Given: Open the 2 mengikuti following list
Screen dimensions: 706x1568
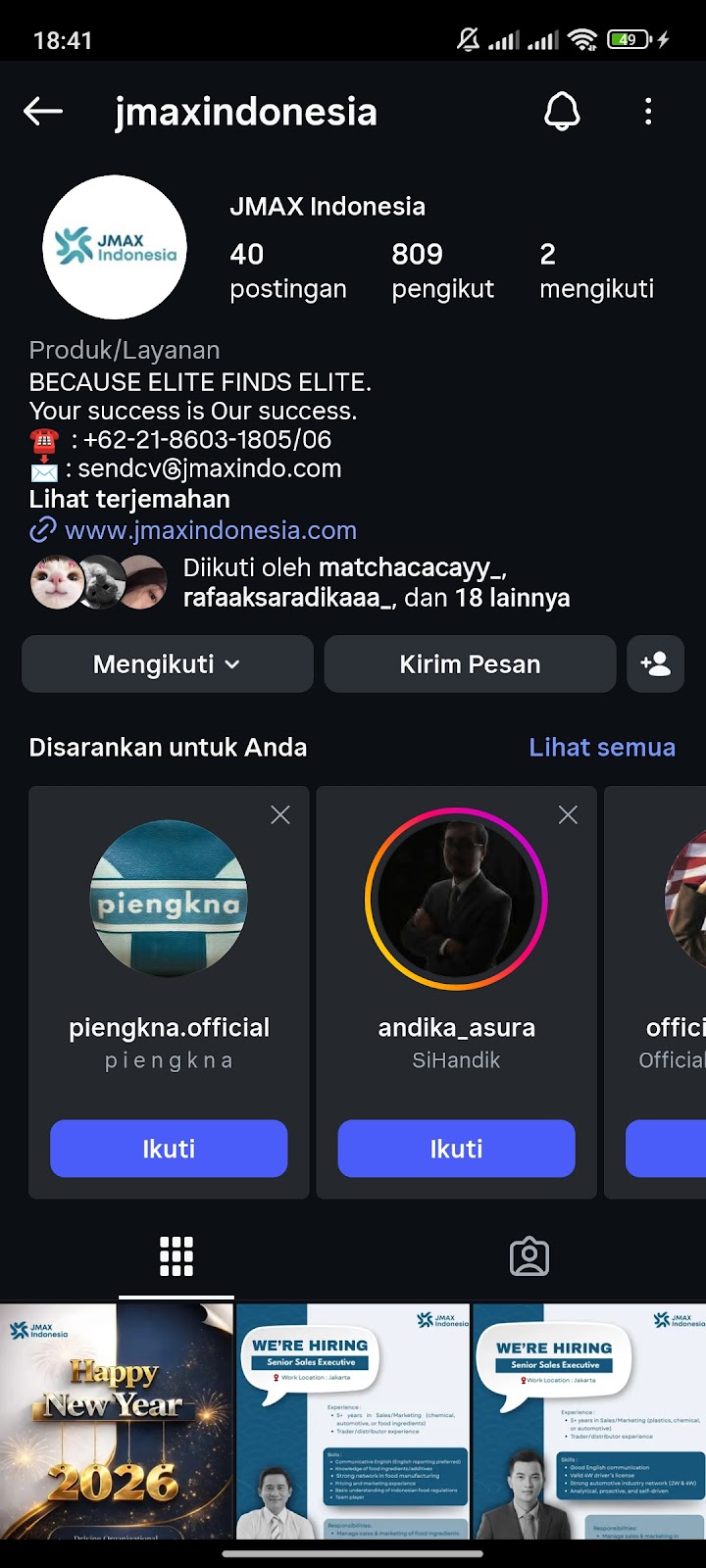Looking at the screenshot, I should pyautogui.click(x=596, y=270).
